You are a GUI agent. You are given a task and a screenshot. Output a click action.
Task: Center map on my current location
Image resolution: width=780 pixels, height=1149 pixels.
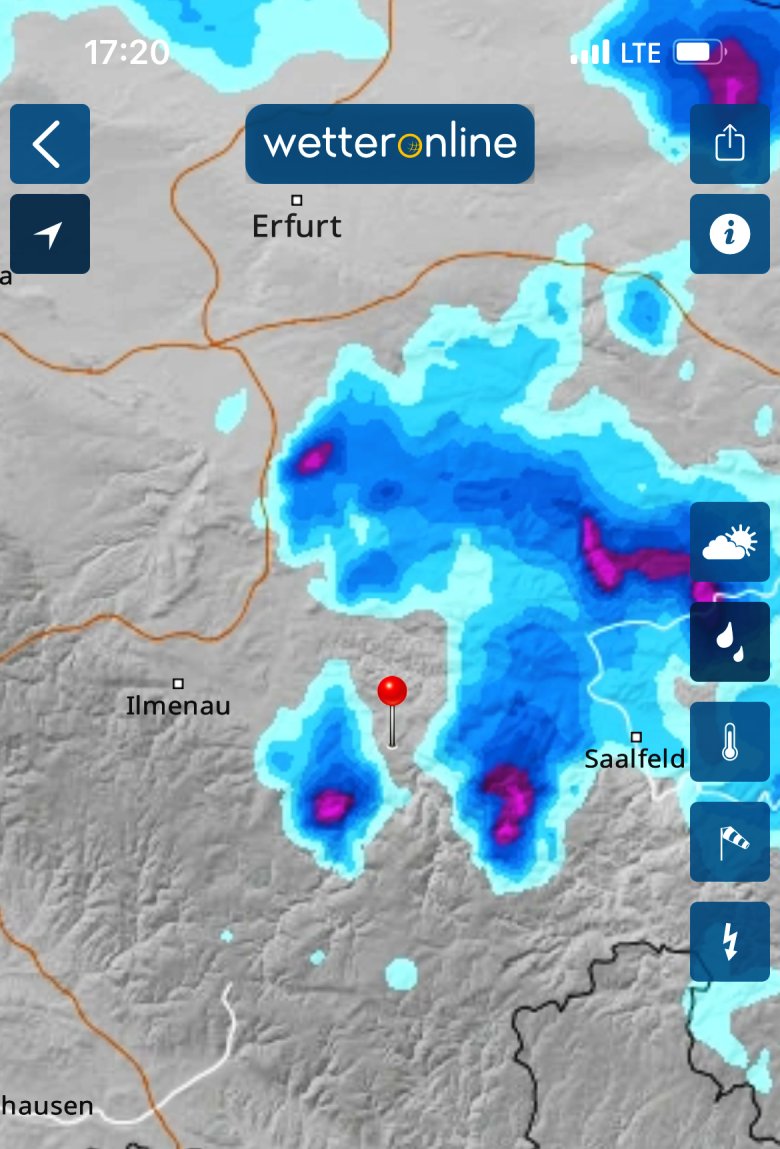[49, 234]
